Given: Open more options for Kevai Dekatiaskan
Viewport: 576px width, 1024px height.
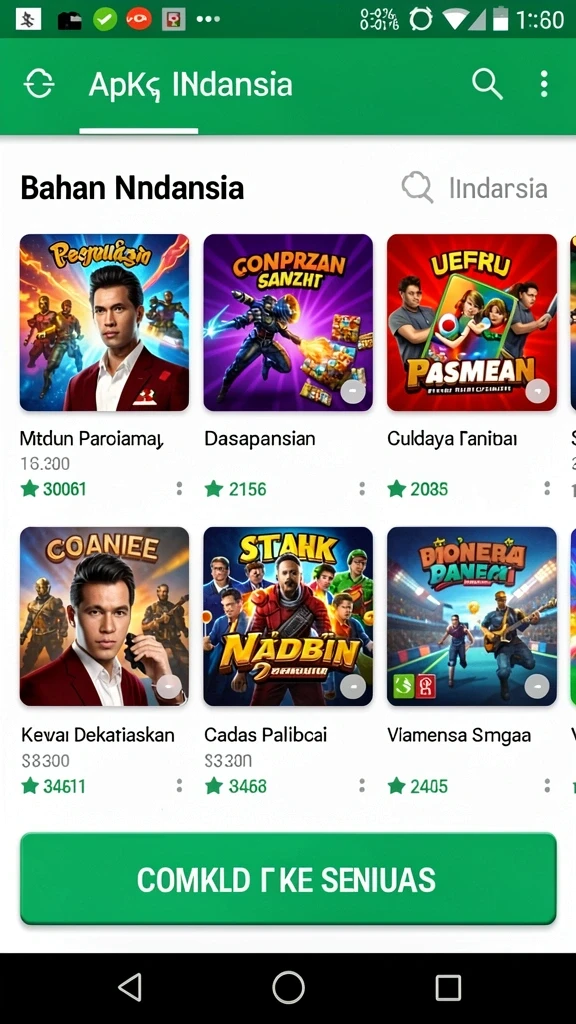Looking at the screenshot, I should tap(179, 786).
